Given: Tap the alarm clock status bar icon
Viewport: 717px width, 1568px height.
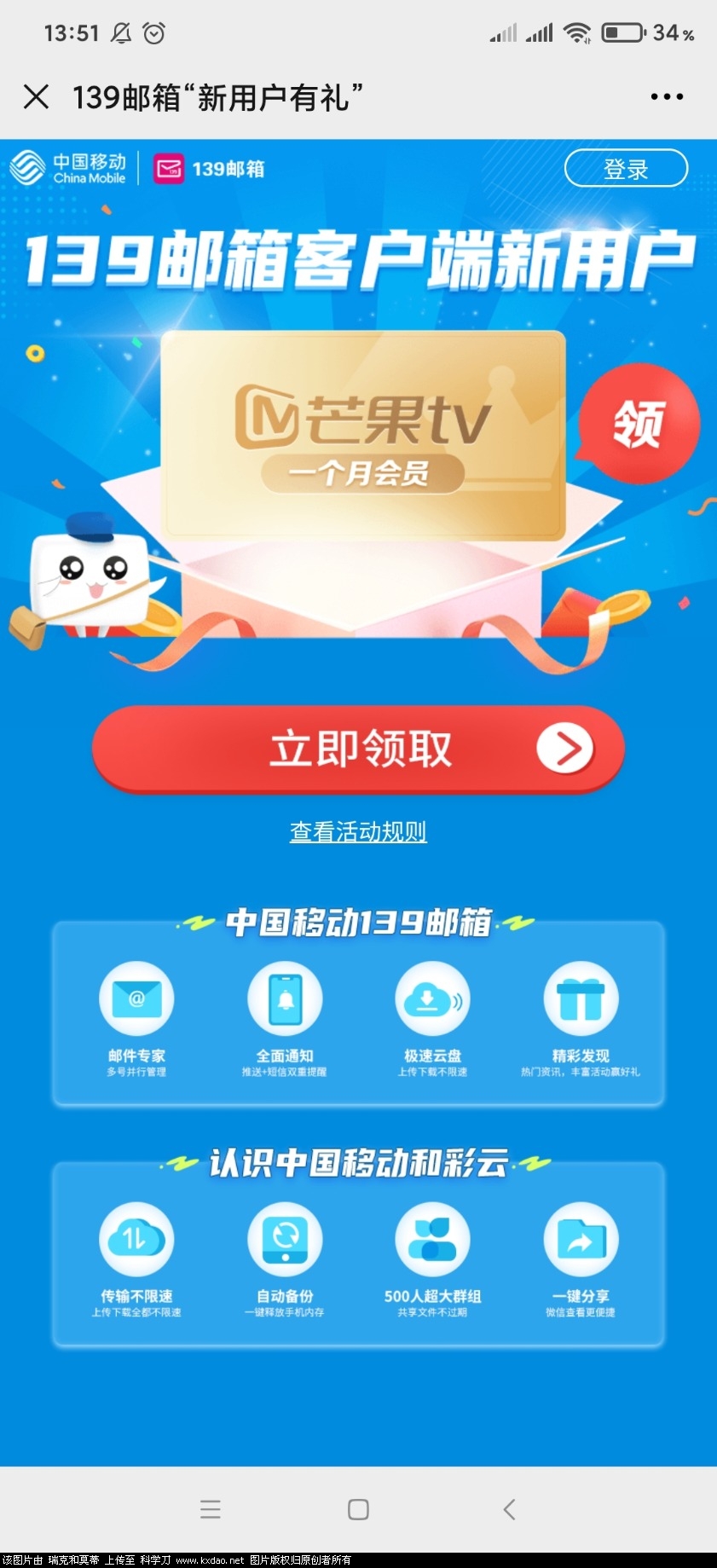Looking at the screenshot, I should [x=153, y=32].
